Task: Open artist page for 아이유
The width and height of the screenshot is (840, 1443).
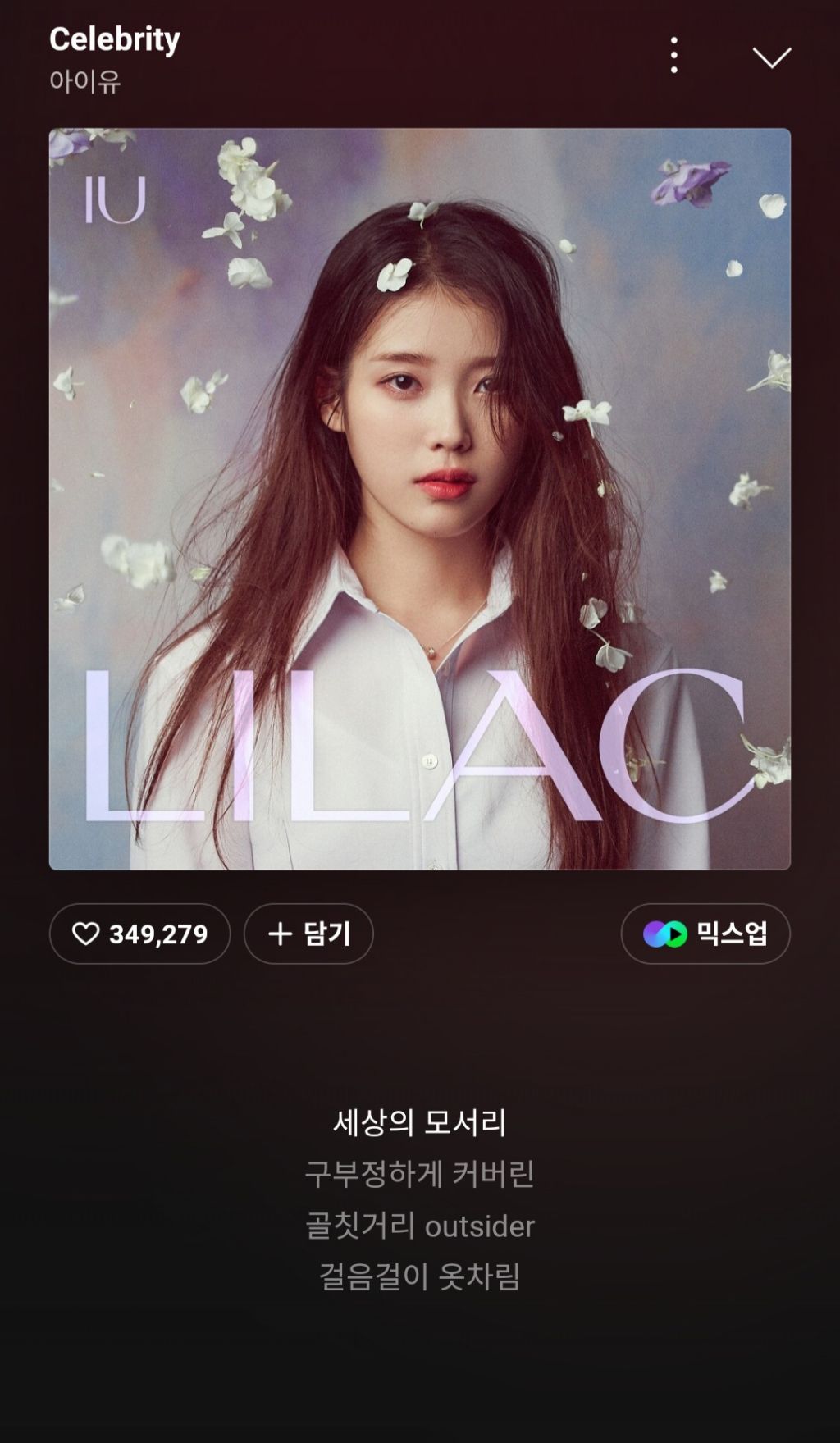Action: (x=84, y=81)
